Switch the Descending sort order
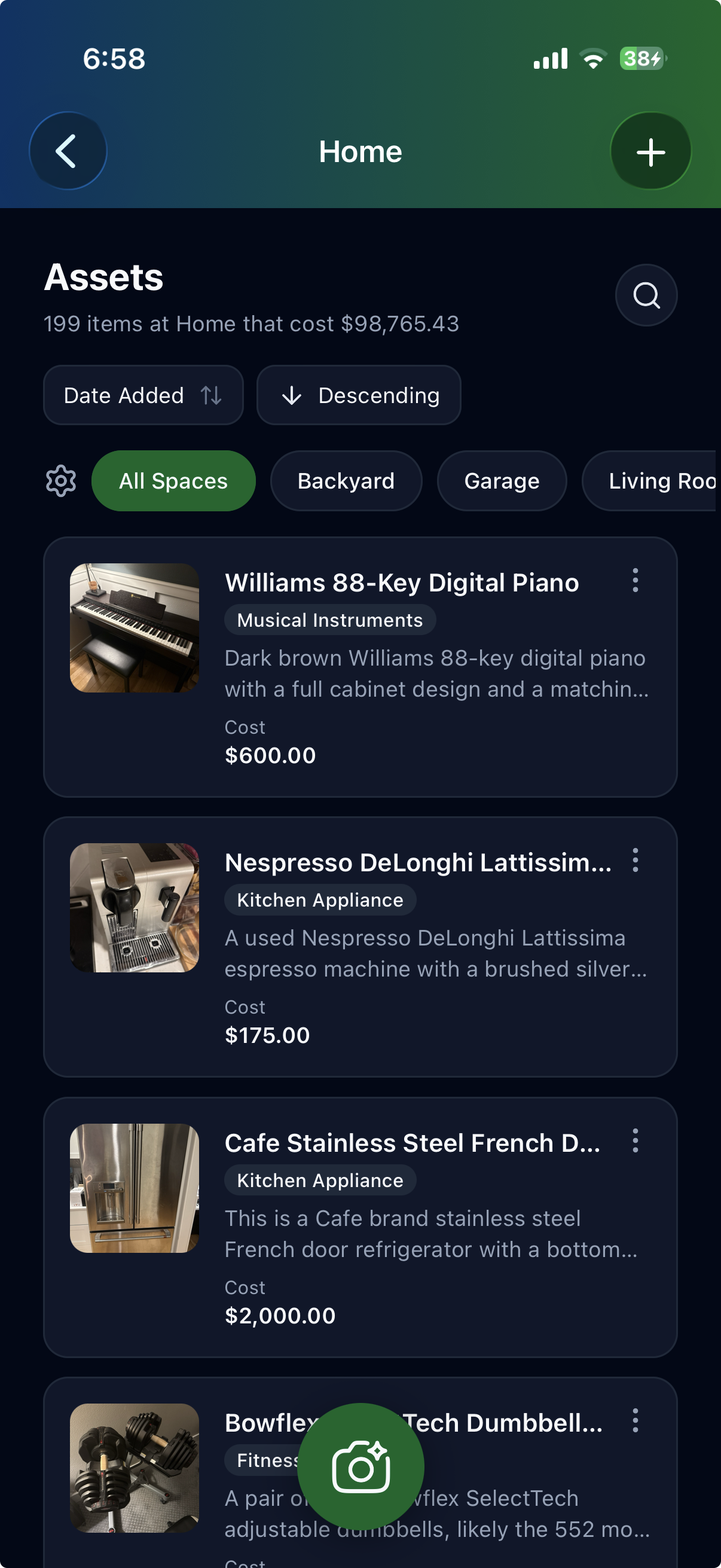This screenshot has height=1568, width=721. point(358,395)
